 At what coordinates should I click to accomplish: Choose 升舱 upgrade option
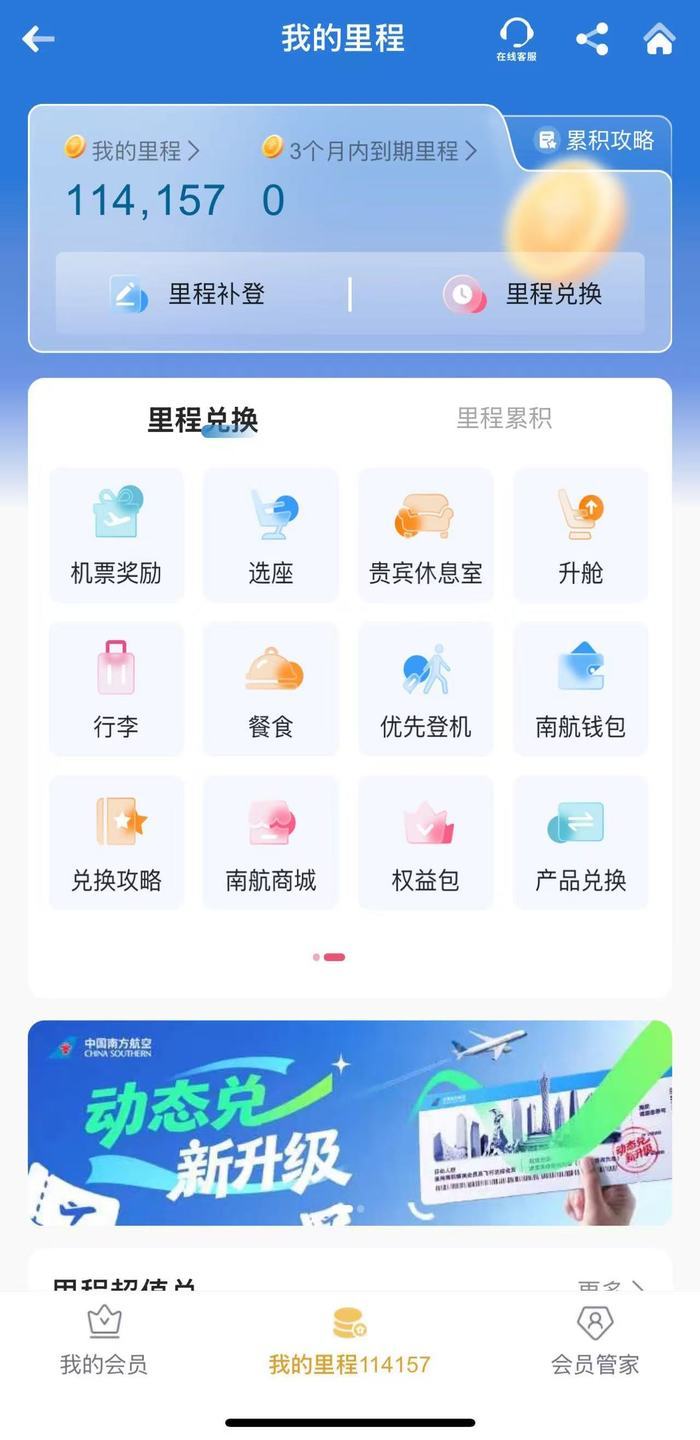(x=580, y=535)
